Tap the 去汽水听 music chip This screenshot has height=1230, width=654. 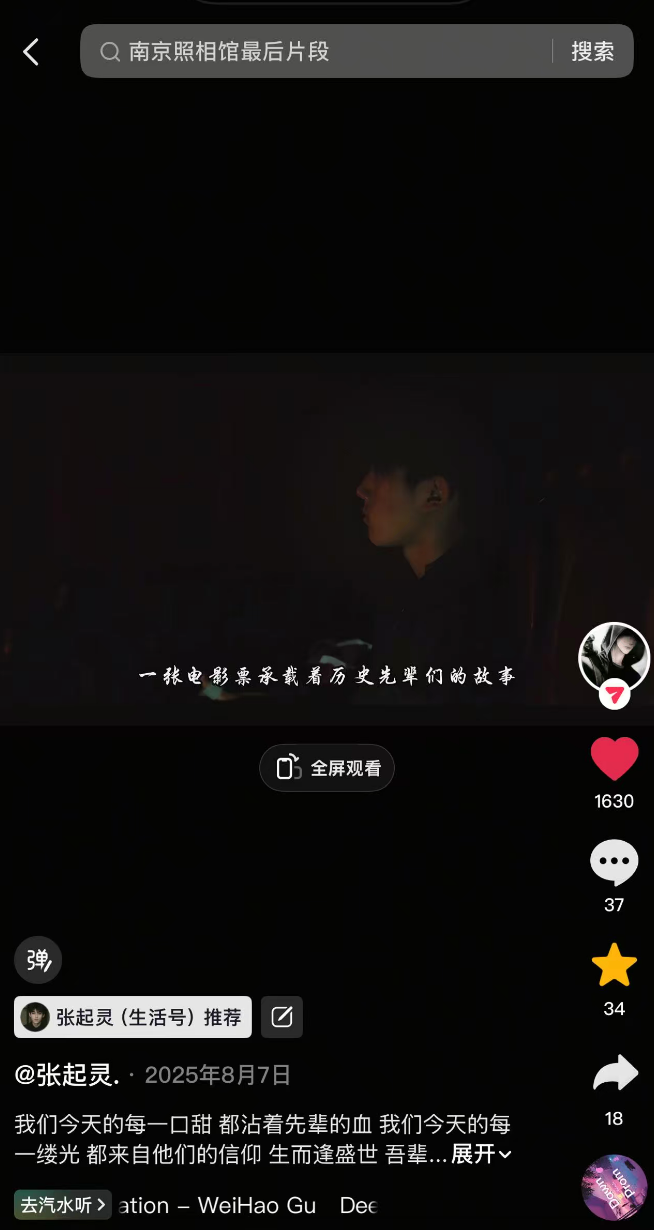click(x=63, y=1205)
